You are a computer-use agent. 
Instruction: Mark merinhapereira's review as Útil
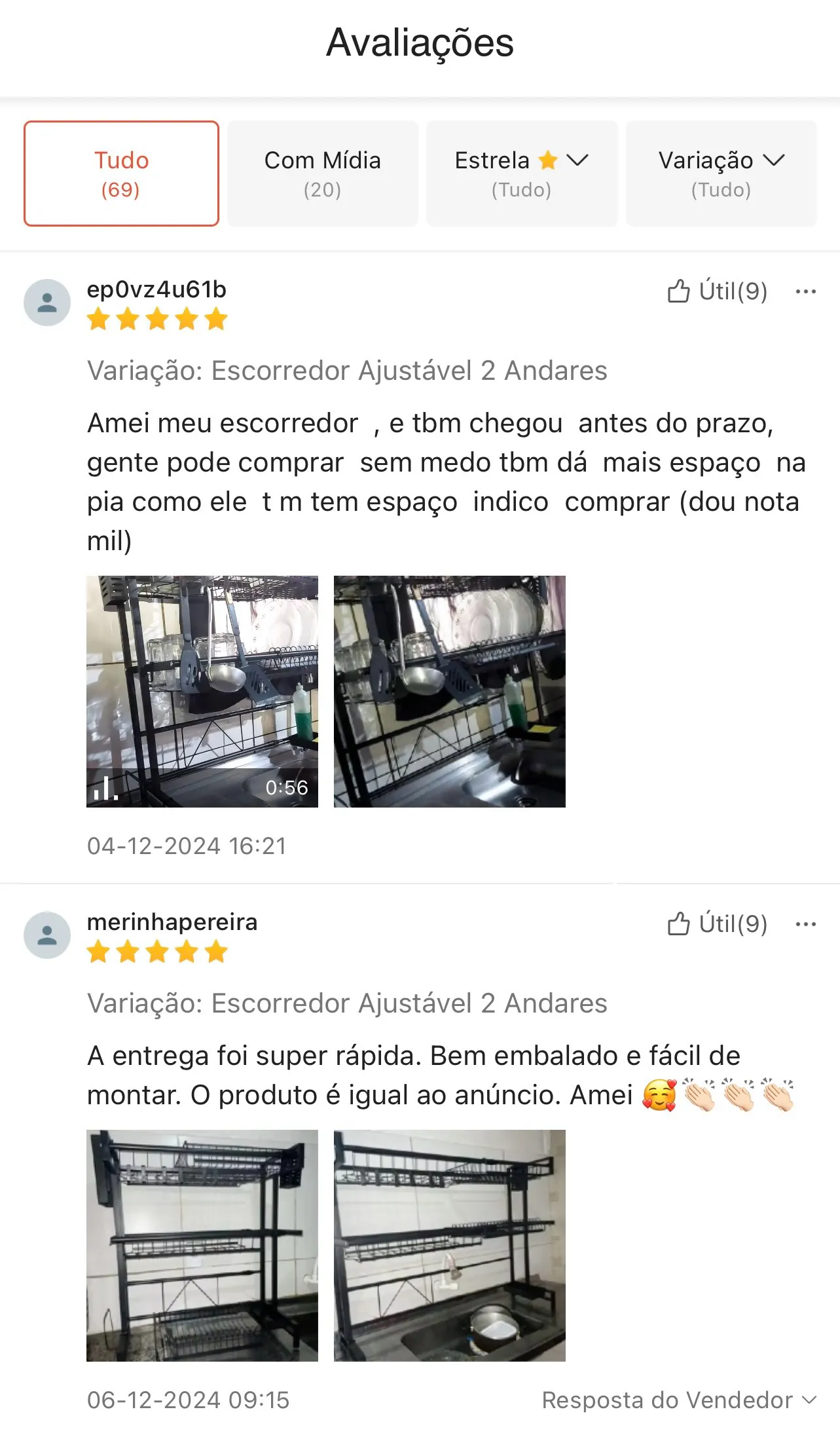pyautogui.click(x=717, y=924)
